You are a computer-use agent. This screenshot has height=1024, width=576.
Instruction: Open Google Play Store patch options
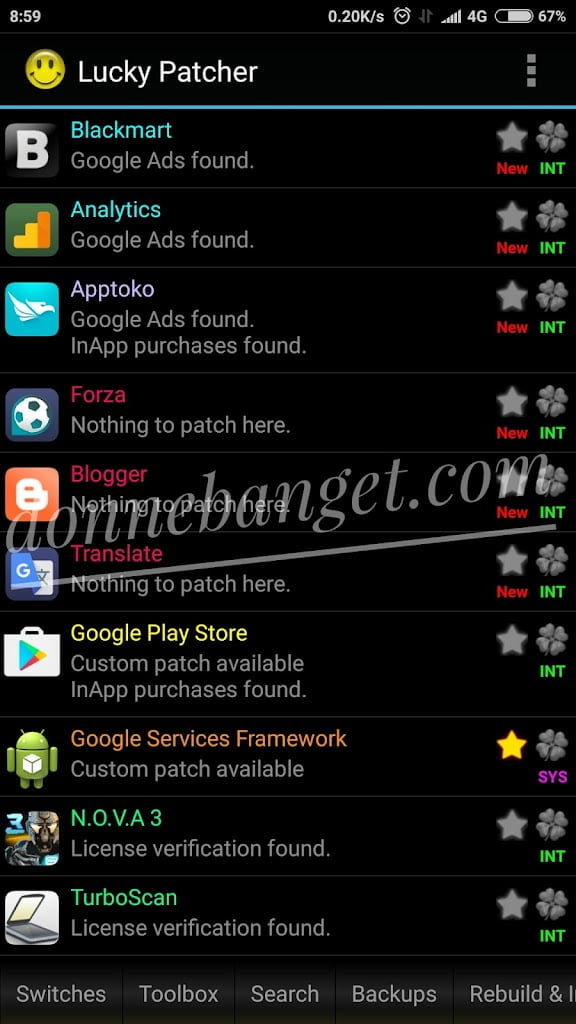(288, 665)
